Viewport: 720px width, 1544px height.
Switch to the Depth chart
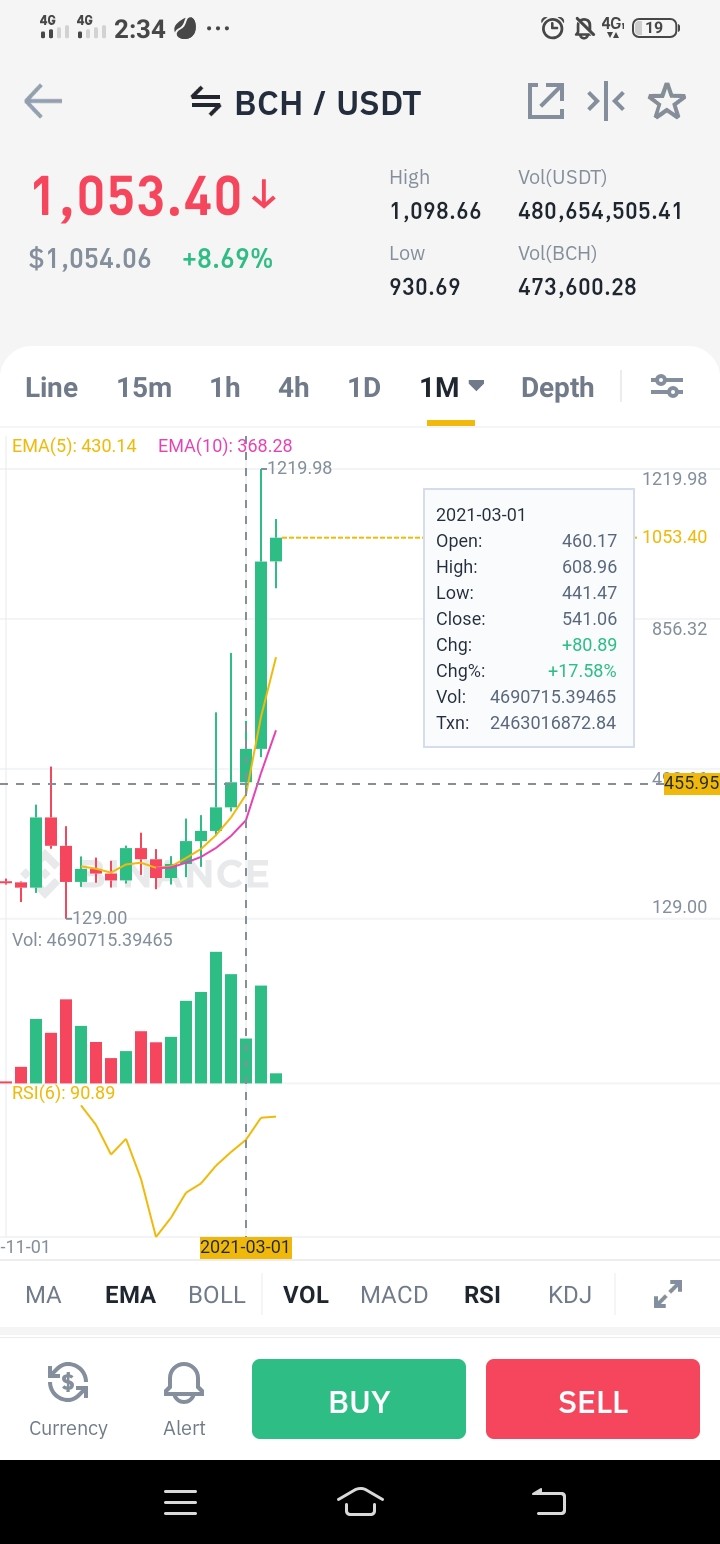pos(557,387)
